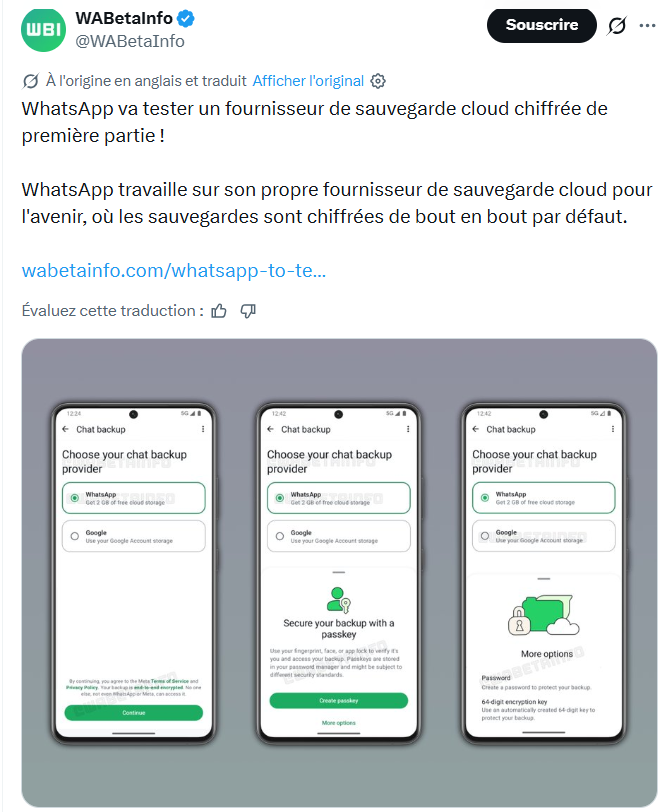Rate the translation thumbs up
The image size is (672, 812).
point(219,311)
